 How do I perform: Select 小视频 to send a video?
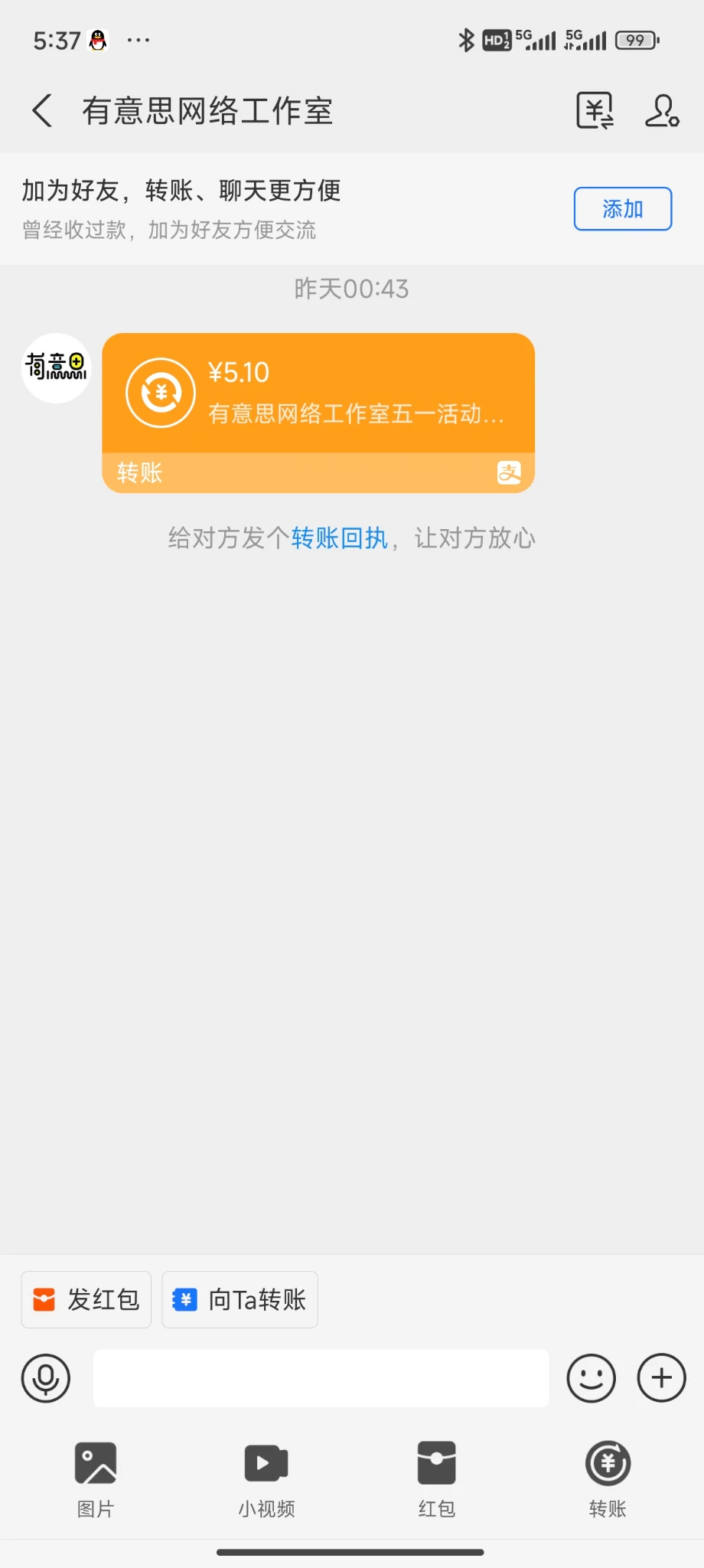click(x=266, y=1478)
